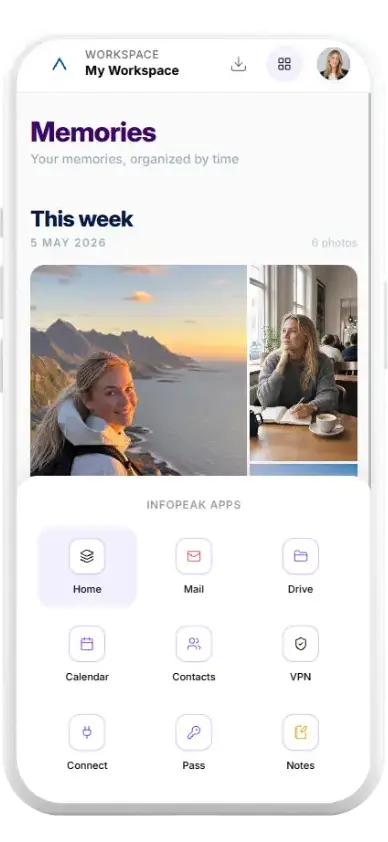Go to the Contacts app
The image size is (388, 842).
(x=194, y=655)
